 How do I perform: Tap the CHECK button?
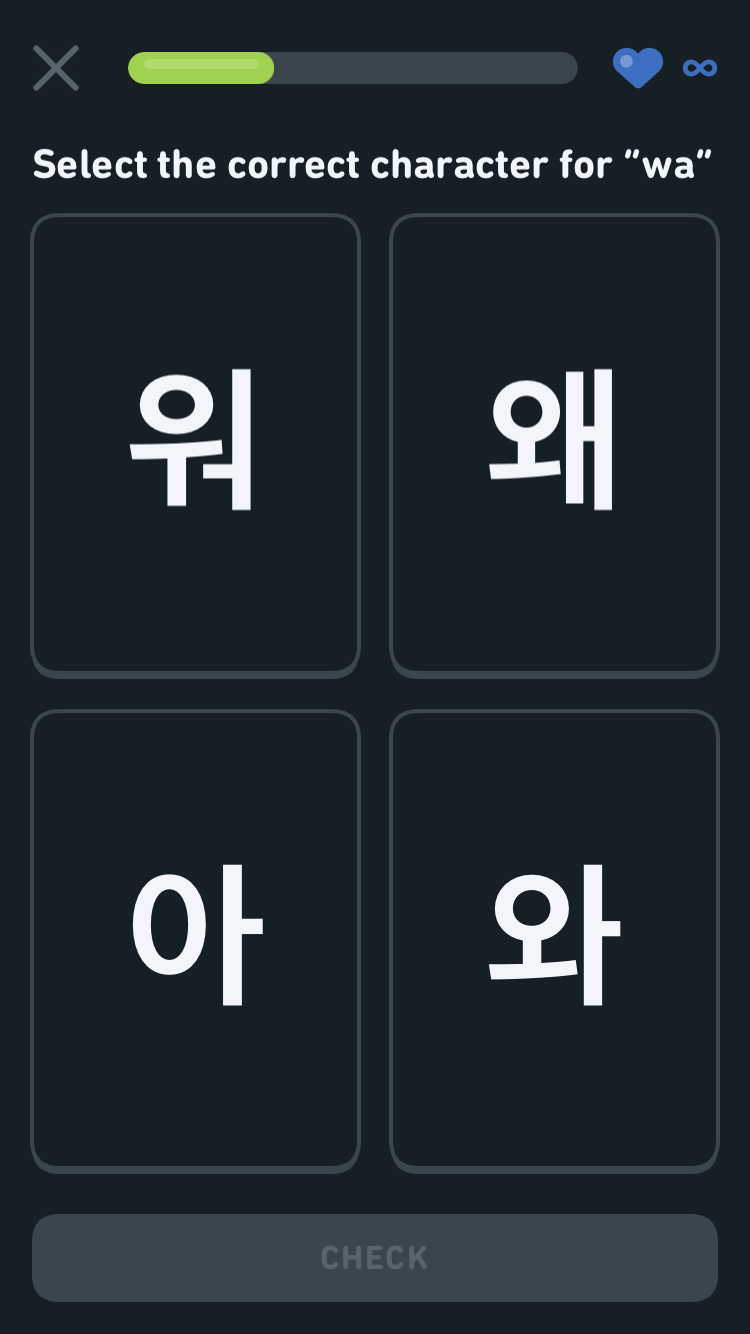(x=375, y=1258)
